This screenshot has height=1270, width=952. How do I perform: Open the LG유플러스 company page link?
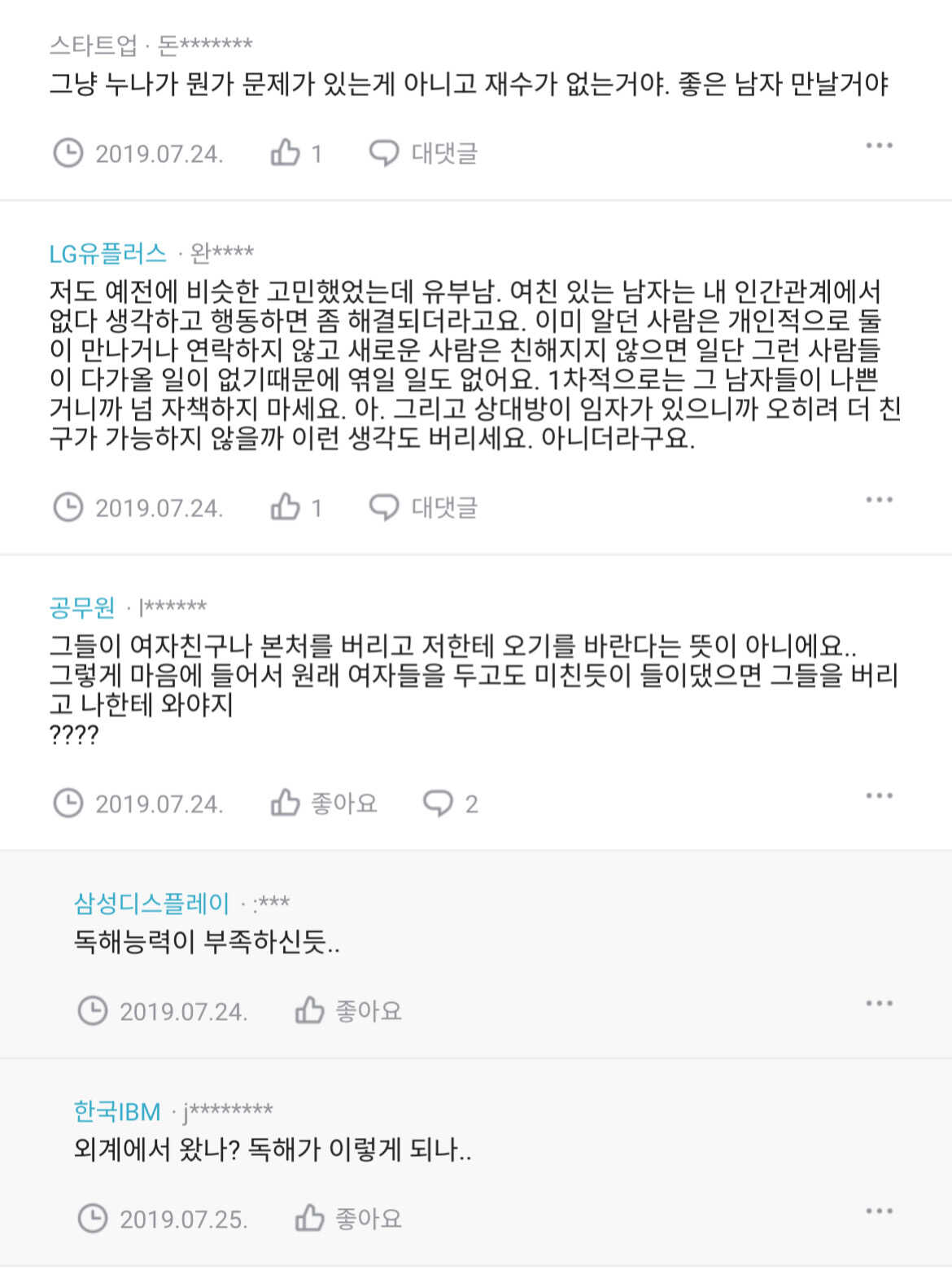(107, 254)
